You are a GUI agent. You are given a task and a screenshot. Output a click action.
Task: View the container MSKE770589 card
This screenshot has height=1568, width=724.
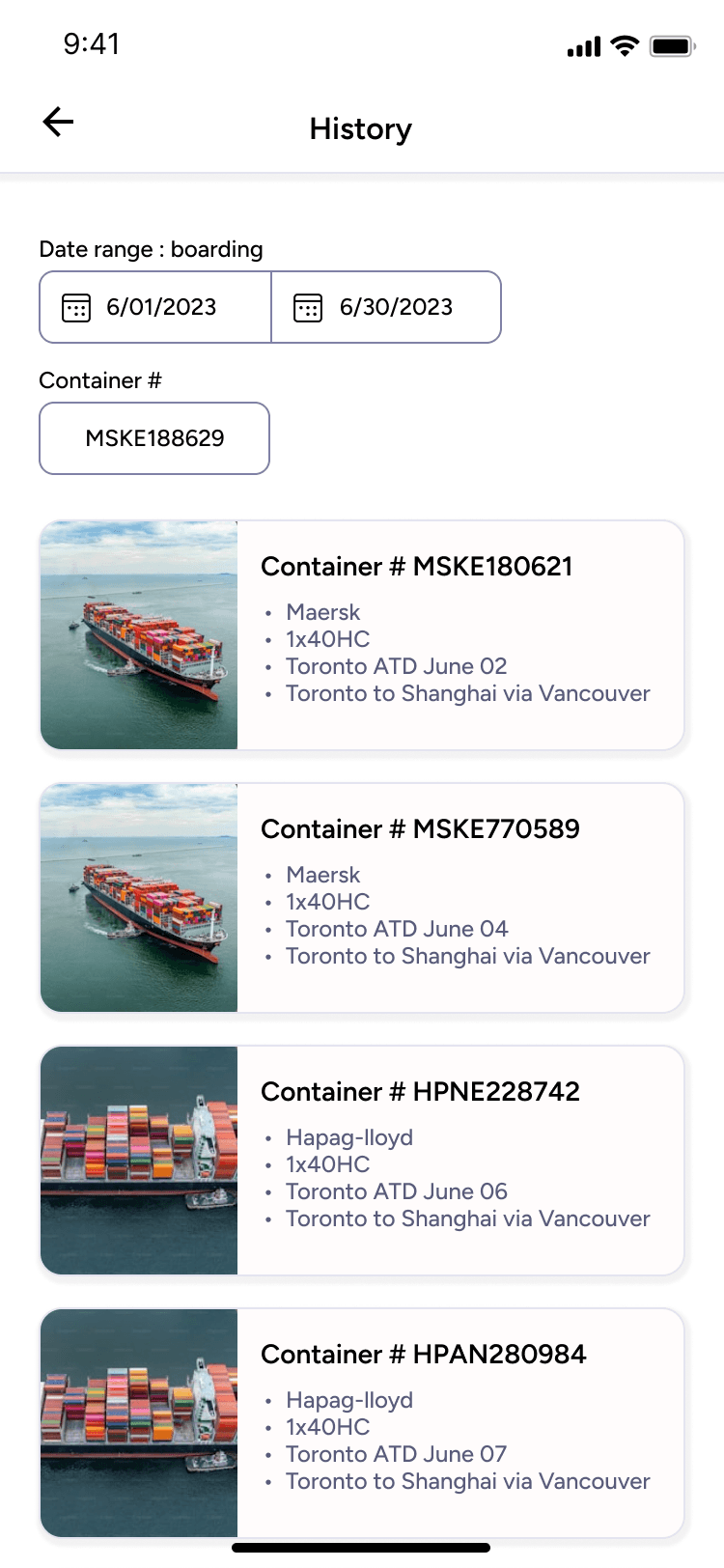coord(362,898)
